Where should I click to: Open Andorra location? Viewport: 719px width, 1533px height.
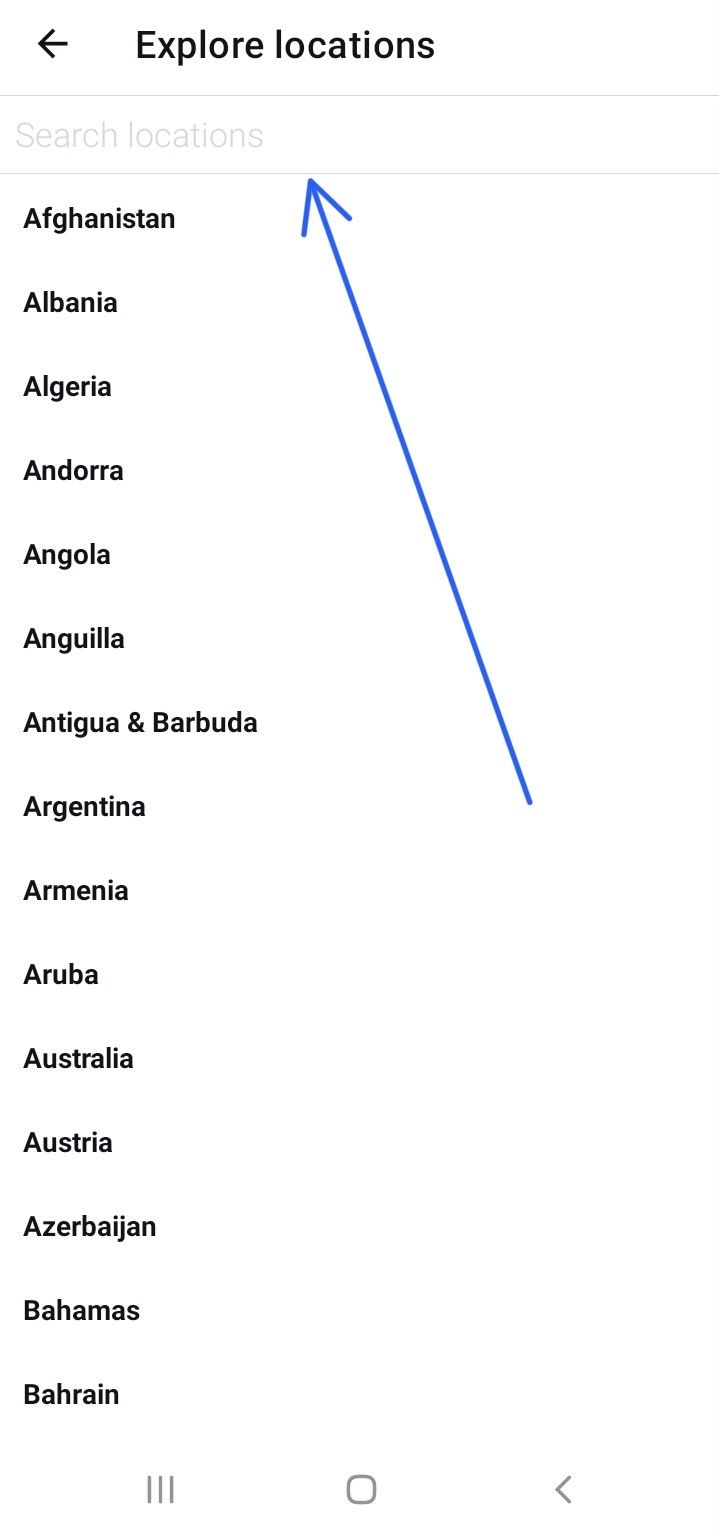pos(74,471)
